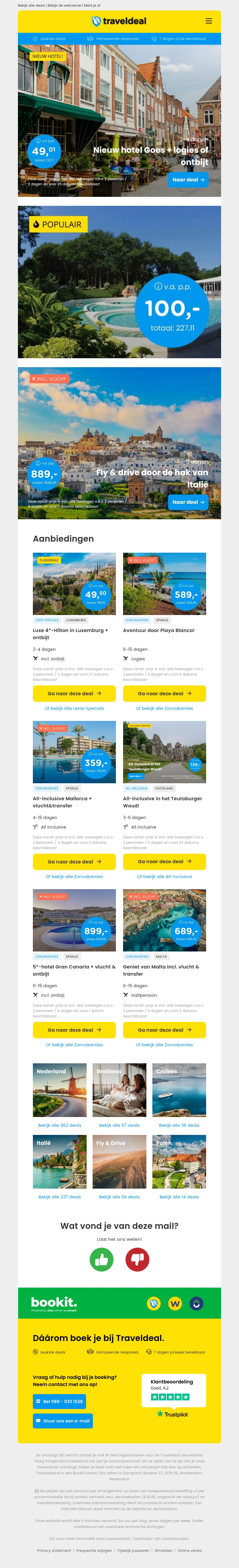Screen dimensions: 239x1568
Task: Tap 'Naar deal' on Goes hotel banner
Action: click(x=188, y=180)
